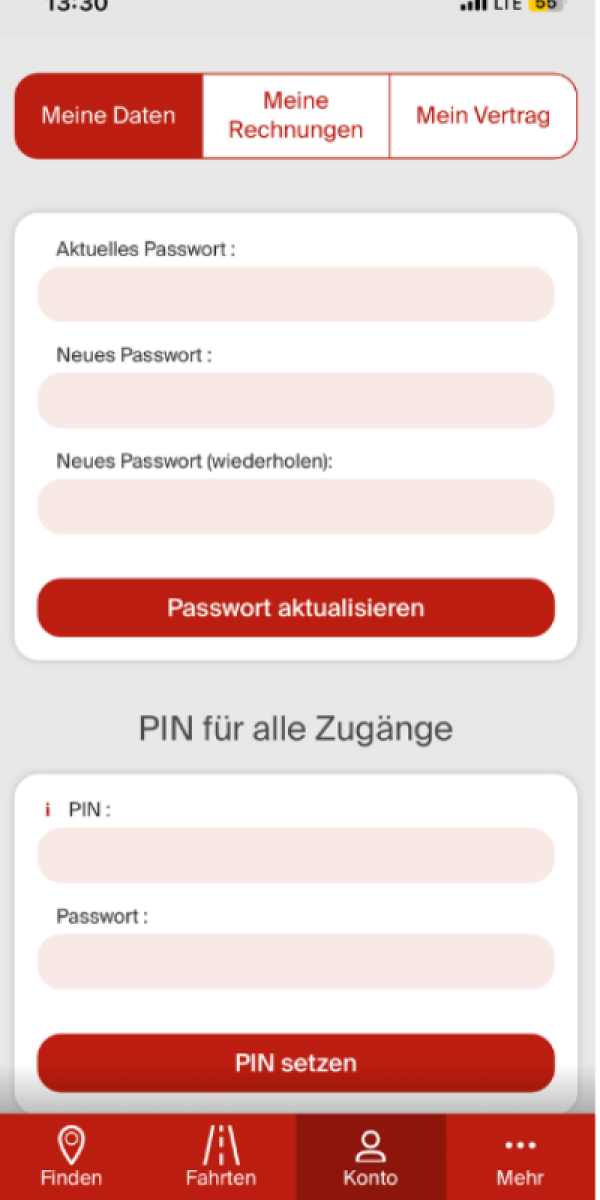Focus the Aktuelles Passwort field
This screenshot has height=1200, width=600.
click(x=295, y=294)
